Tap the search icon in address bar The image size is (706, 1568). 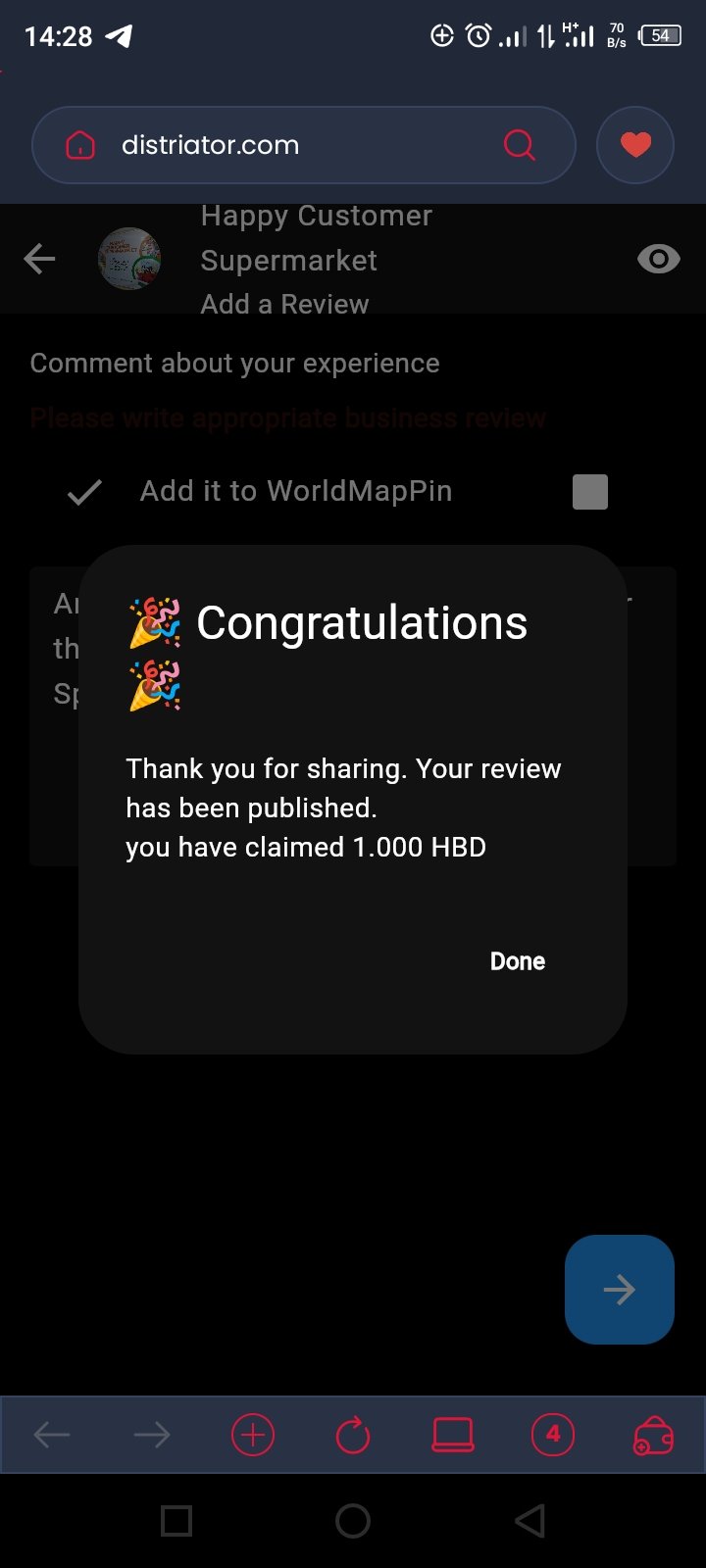(520, 145)
